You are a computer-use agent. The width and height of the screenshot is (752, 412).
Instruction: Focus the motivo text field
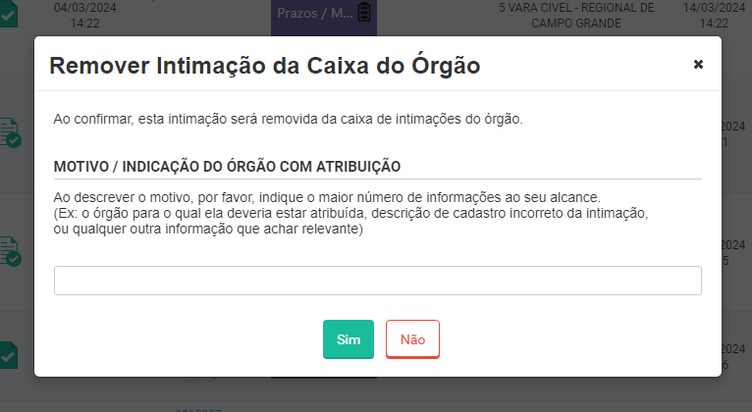click(x=377, y=281)
